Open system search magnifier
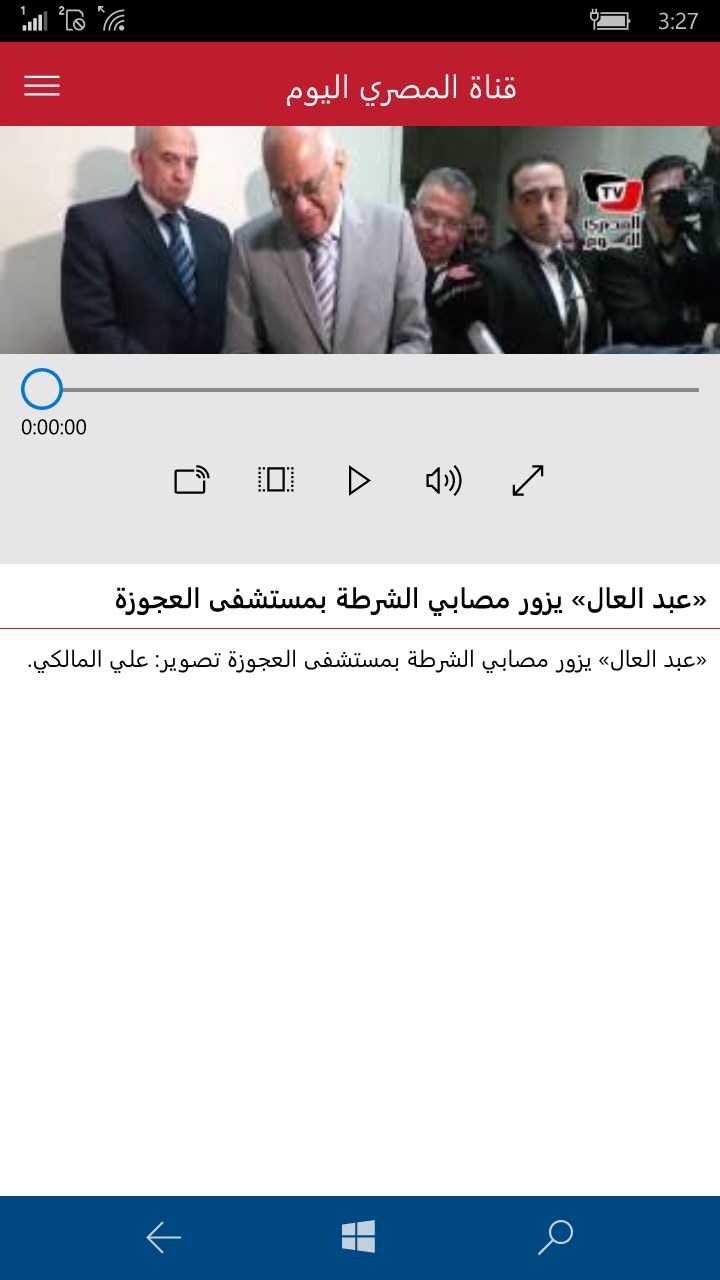Screen dimensions: 720x1280 pyautogui.click(x=555, y=1237)
